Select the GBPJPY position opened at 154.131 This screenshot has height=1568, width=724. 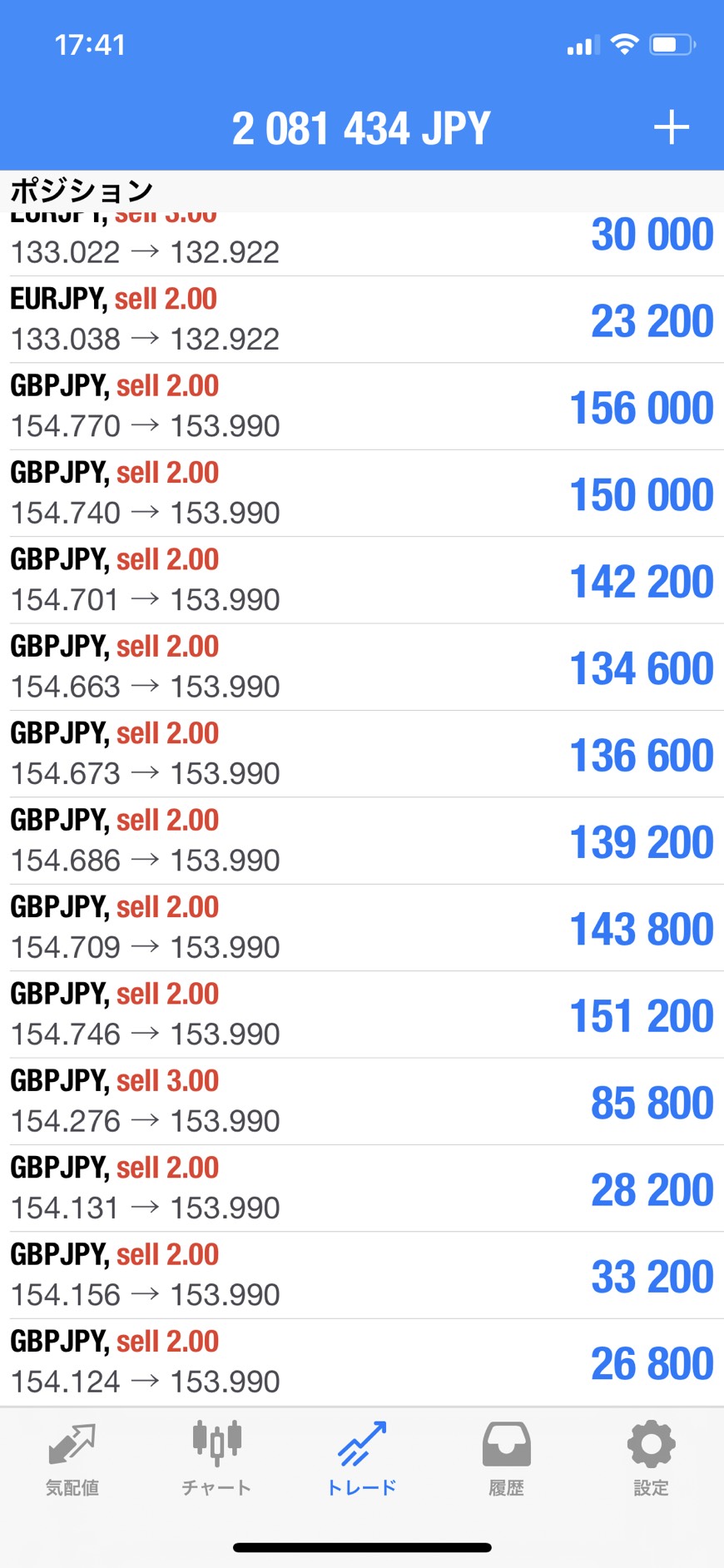click(x=362, y=1188)
